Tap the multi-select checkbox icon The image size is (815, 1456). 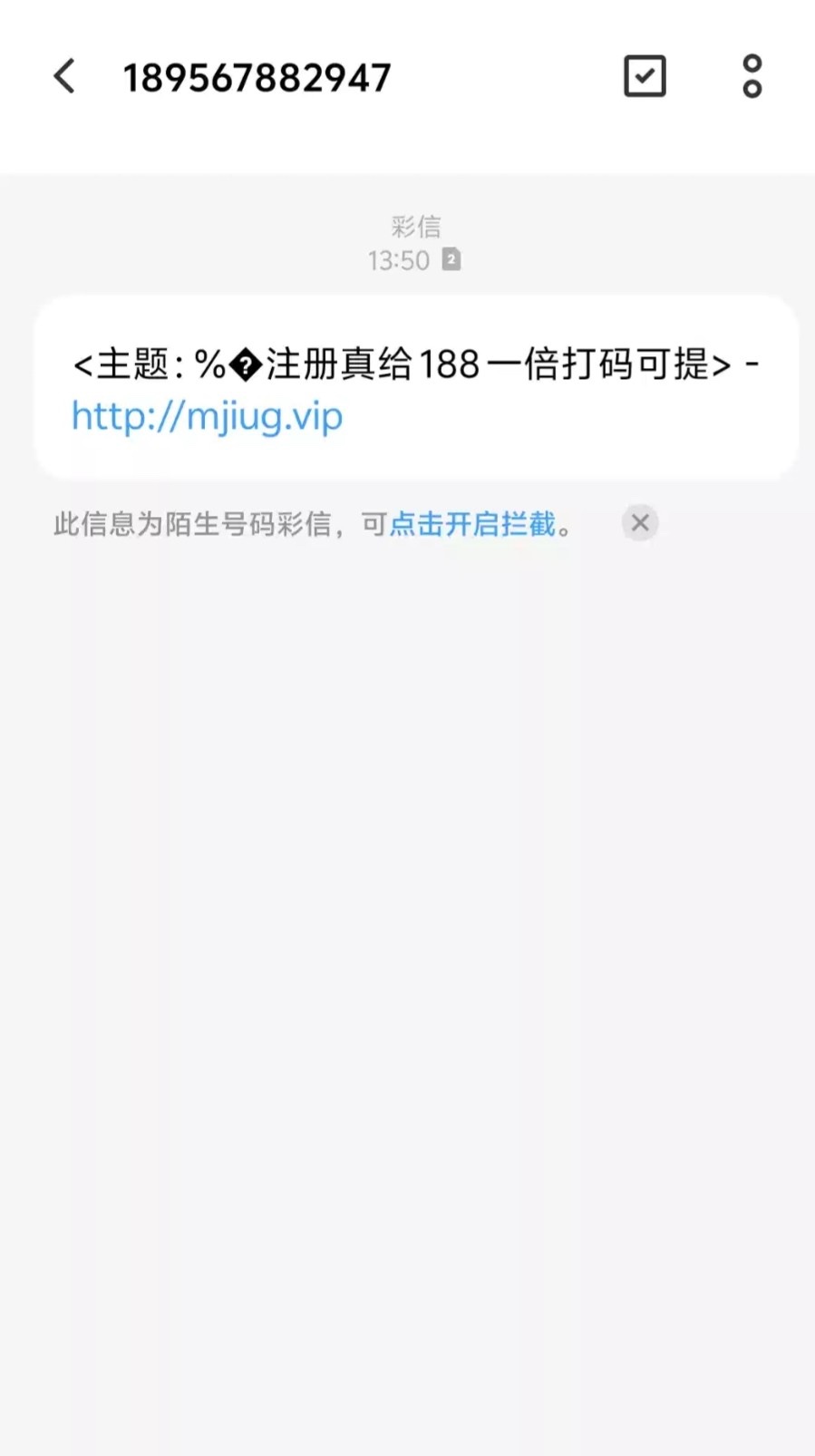tap(645, 76)
